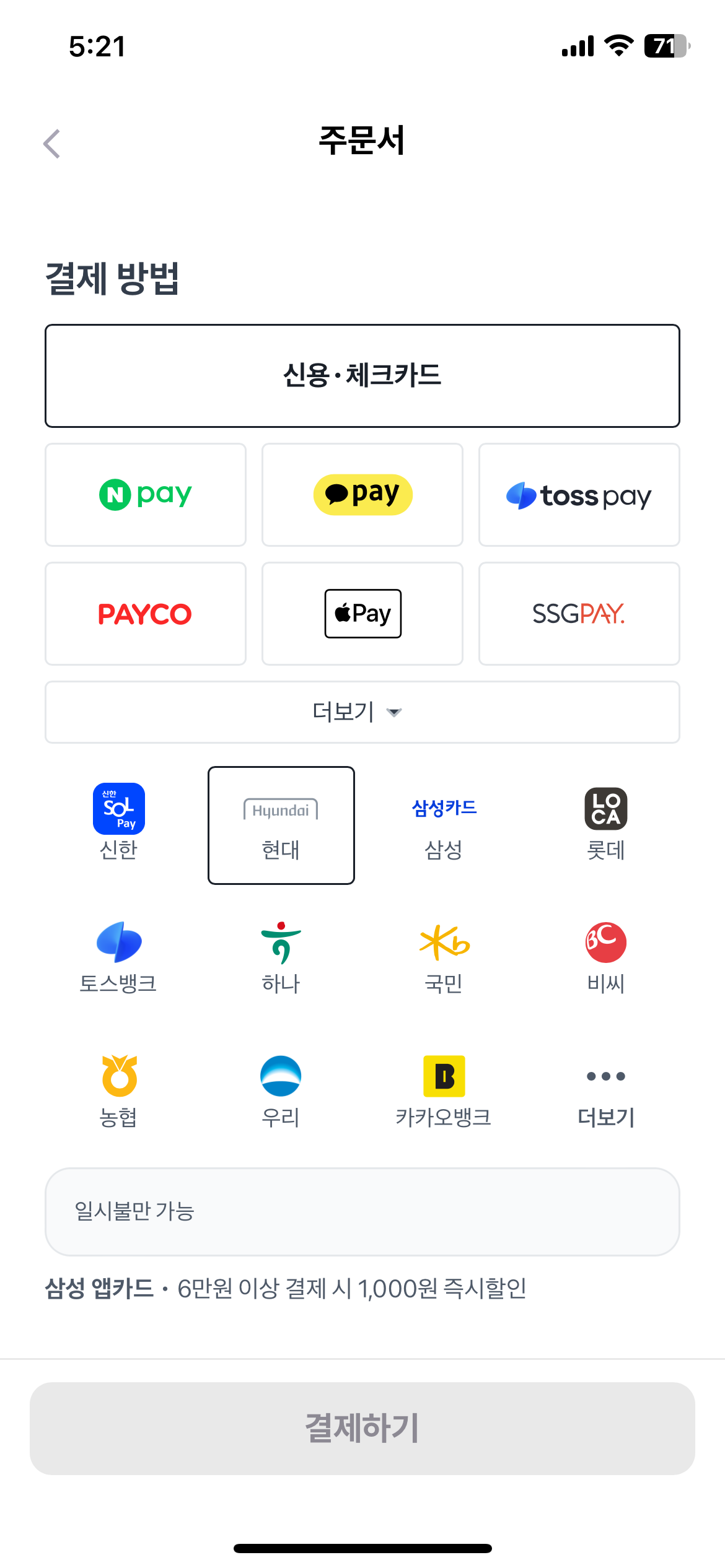
Task: Open the 일시불만 가능 installment dropdown
Action: [x=362, y=1211]
